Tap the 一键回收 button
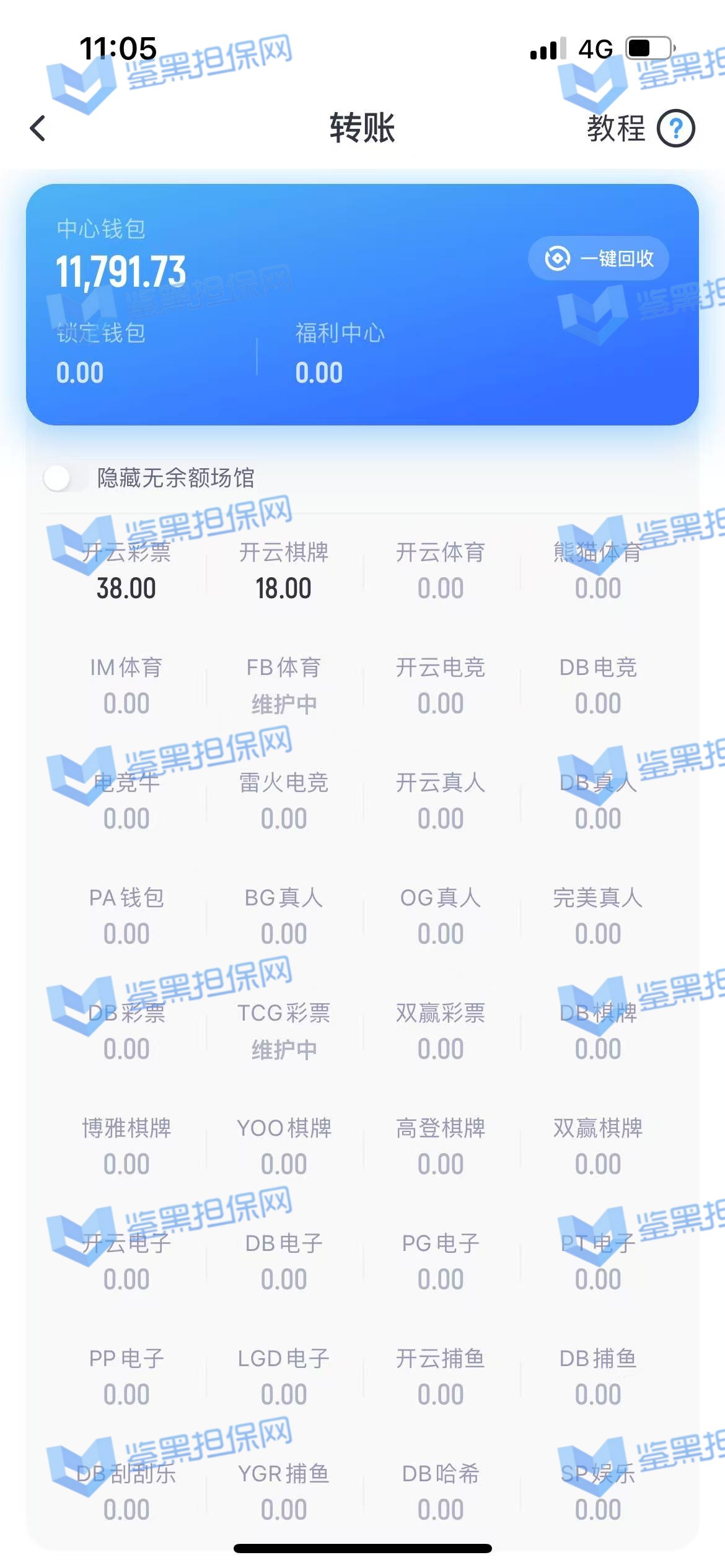 [x=599, y=258]
